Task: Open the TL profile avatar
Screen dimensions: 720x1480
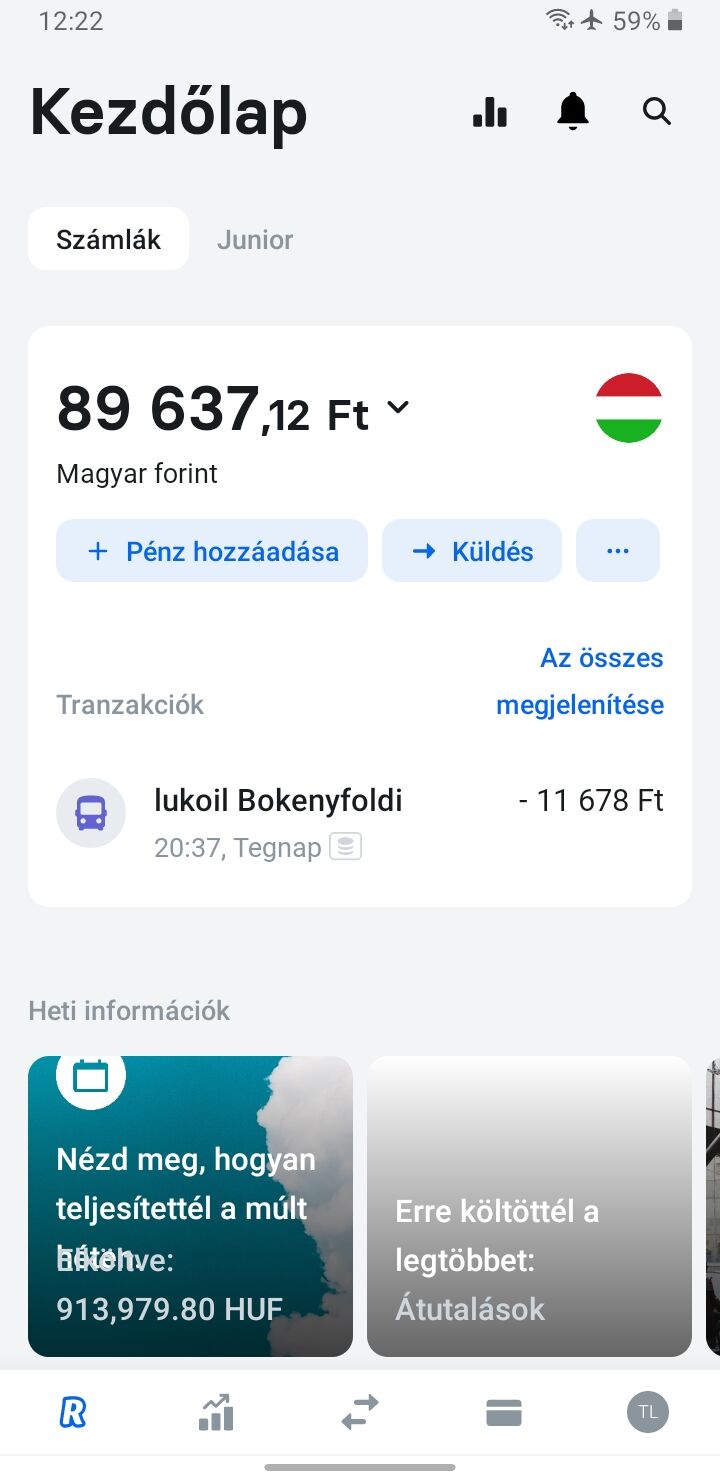Action: tap(648, 1412)
